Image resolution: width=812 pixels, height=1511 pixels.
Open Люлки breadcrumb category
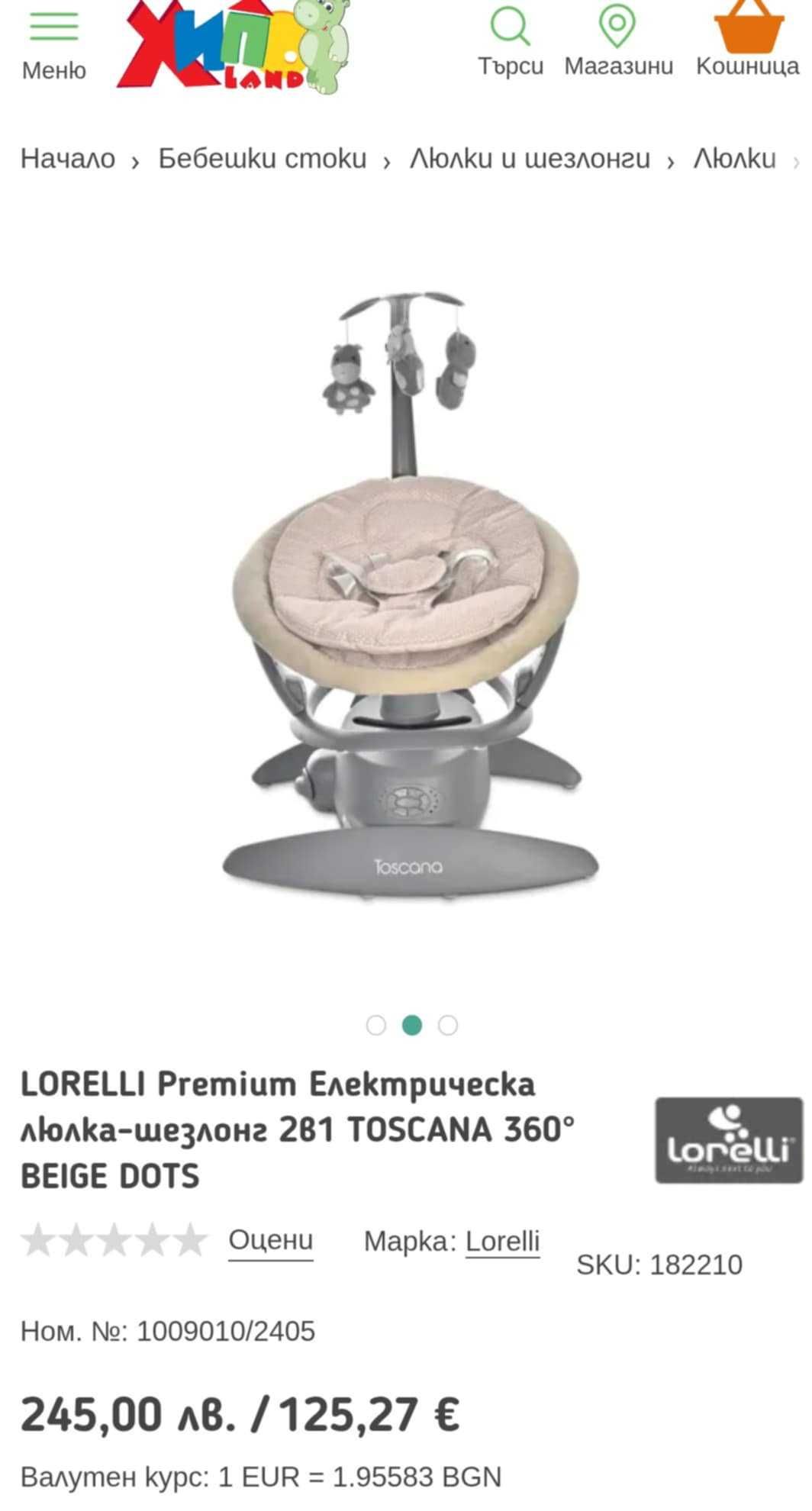tap(734, 159)
